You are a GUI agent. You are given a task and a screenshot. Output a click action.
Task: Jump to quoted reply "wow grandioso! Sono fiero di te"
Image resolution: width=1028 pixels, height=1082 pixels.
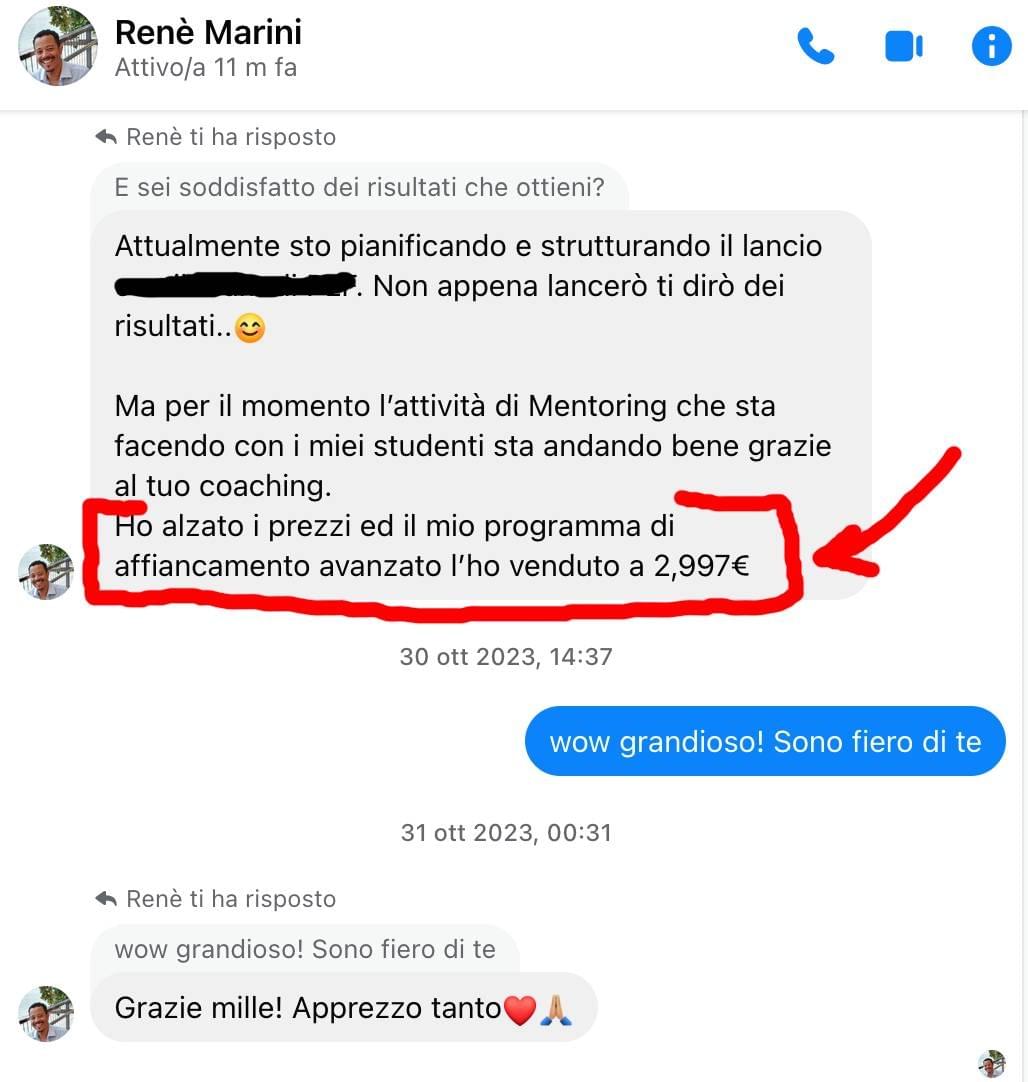(x=305, y=949)
